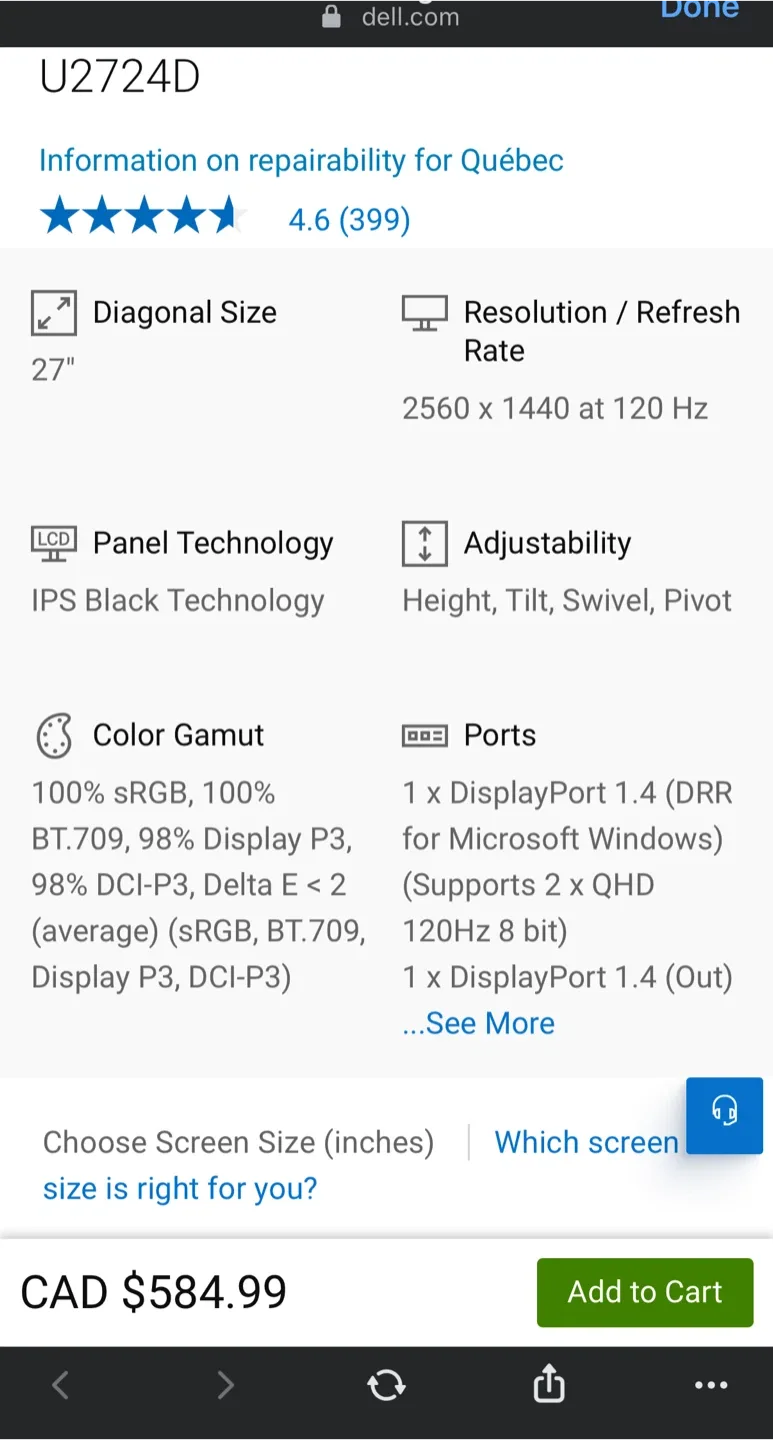View reviews by clicking 4.6 (399)

[350, 219]
